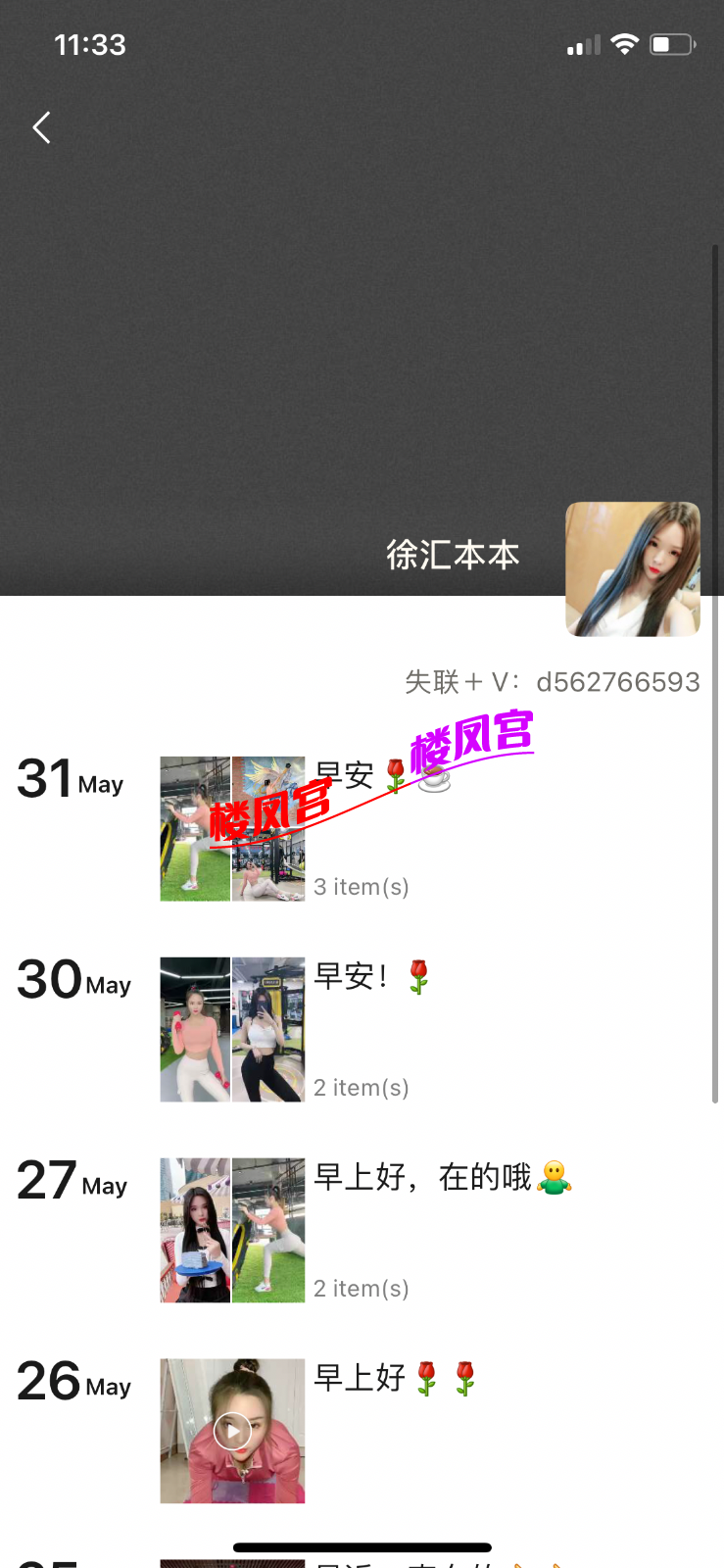Play the 26 May video 早上好
This screenshot has width=724, height=1568.
click(232, 1431)
